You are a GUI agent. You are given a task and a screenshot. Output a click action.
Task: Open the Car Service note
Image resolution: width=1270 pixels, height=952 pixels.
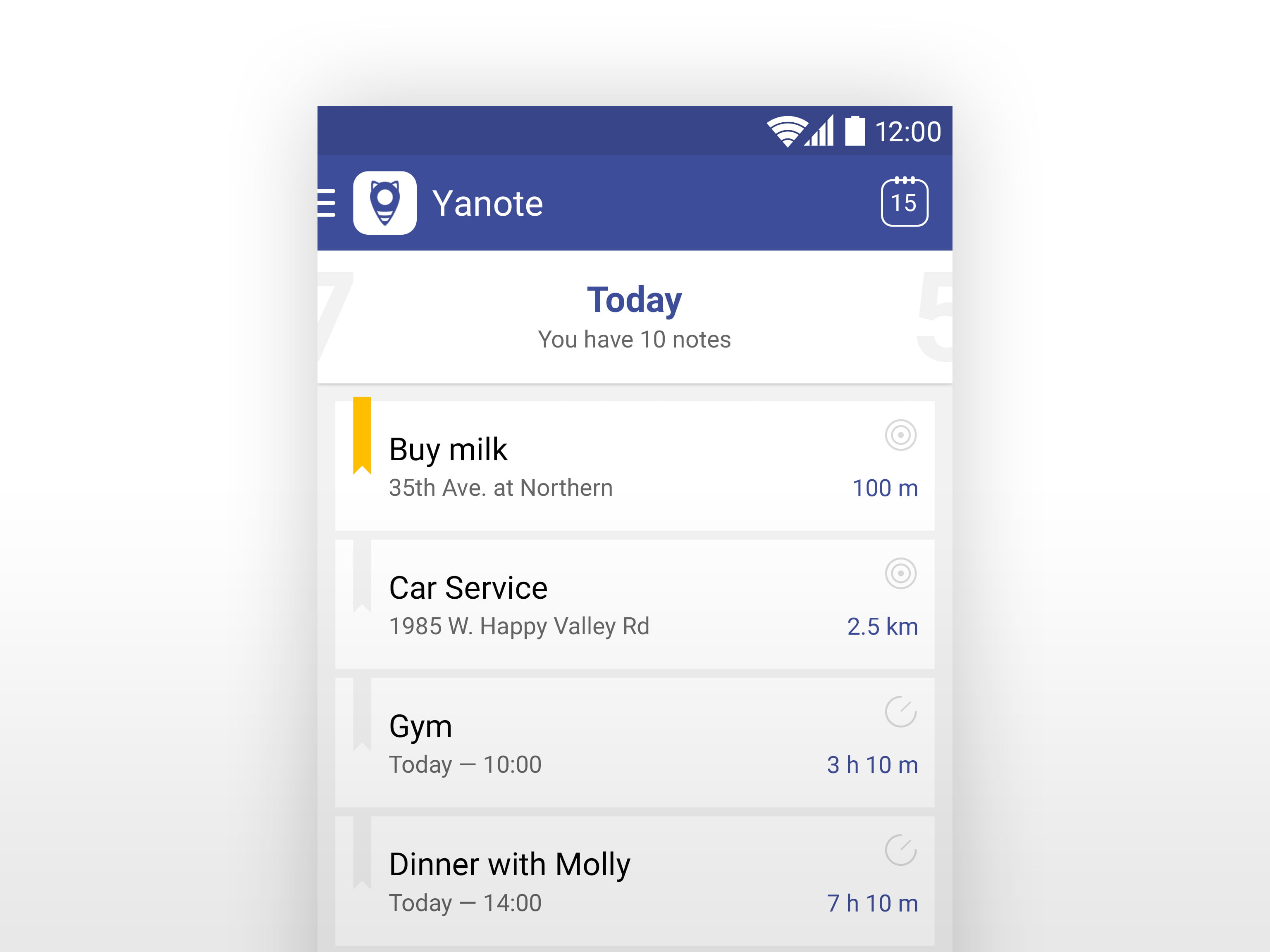tap(574, 604)
